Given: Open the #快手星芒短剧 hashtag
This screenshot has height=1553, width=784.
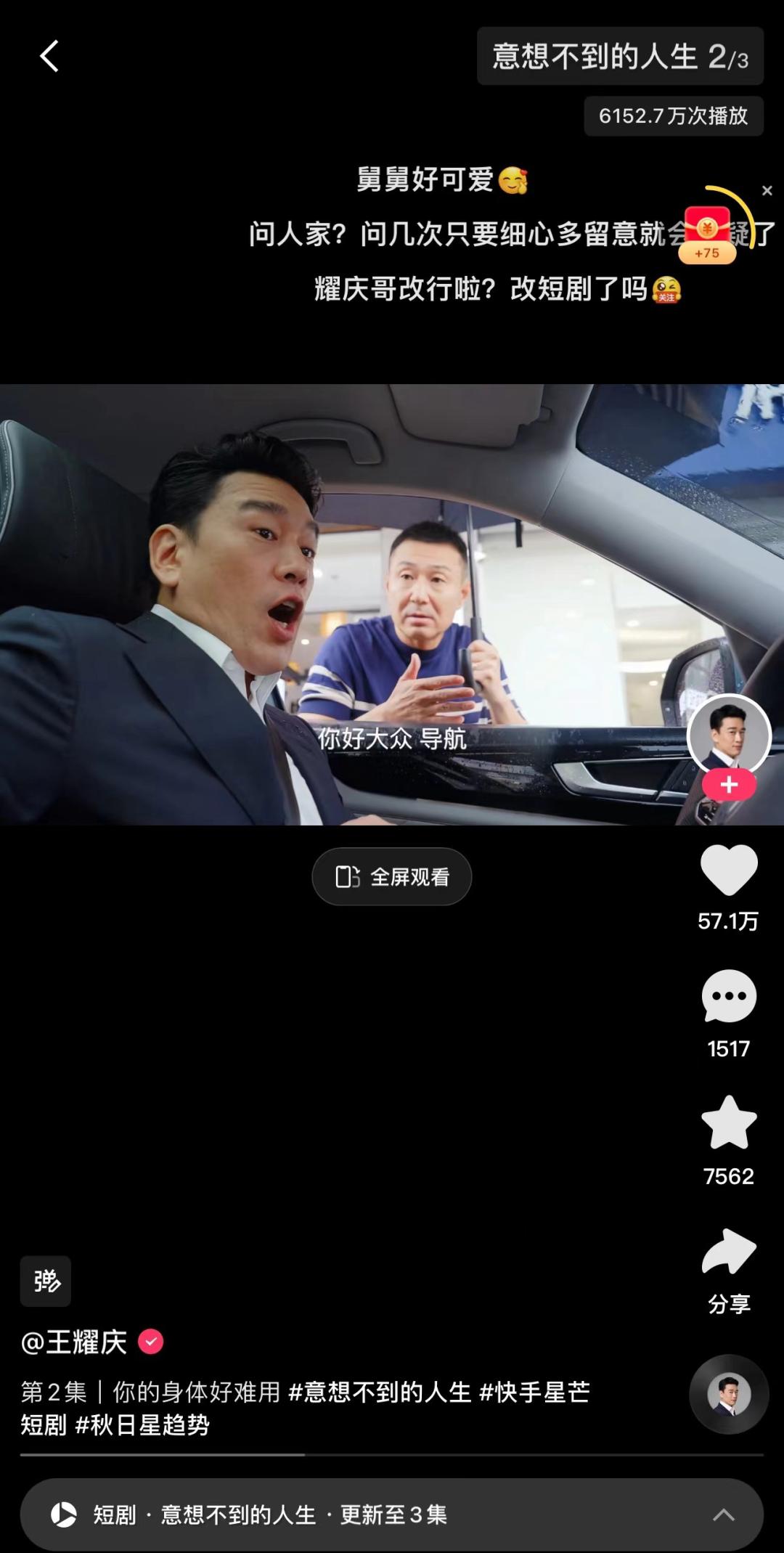Looking at the screenshot, I should click(x=535, y=1392).
